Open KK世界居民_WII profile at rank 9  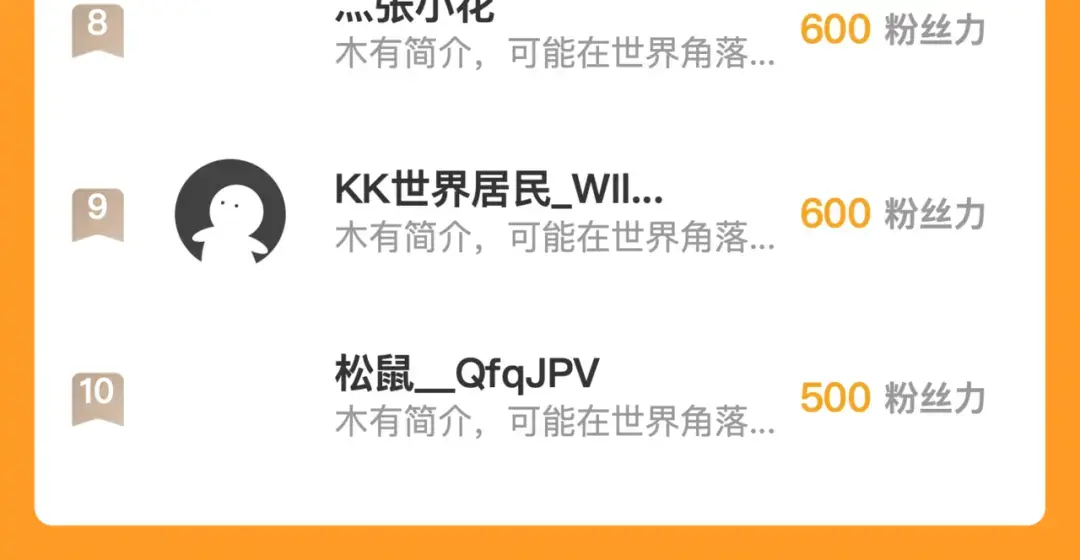498,190
